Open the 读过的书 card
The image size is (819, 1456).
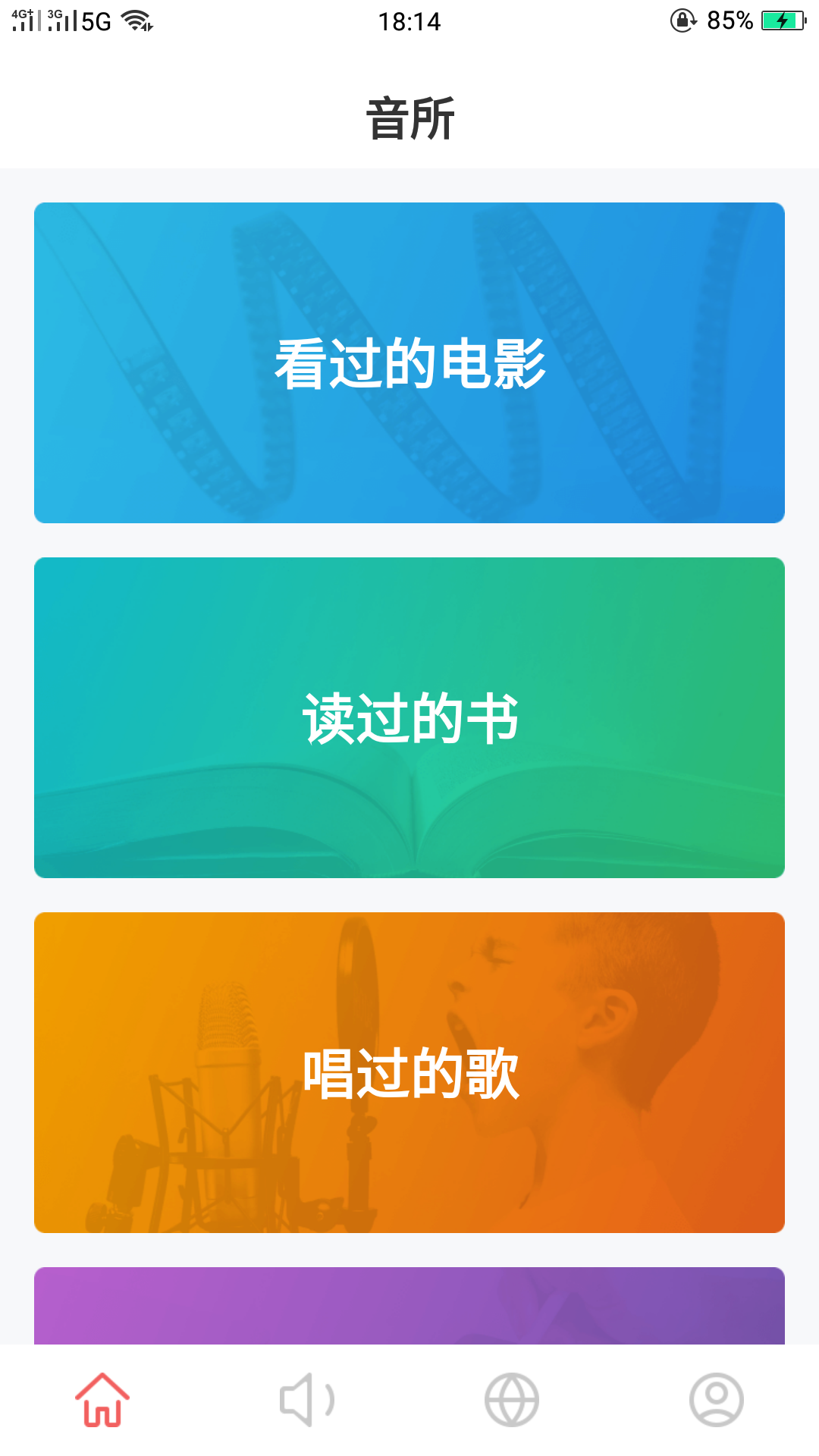(409, 717)
